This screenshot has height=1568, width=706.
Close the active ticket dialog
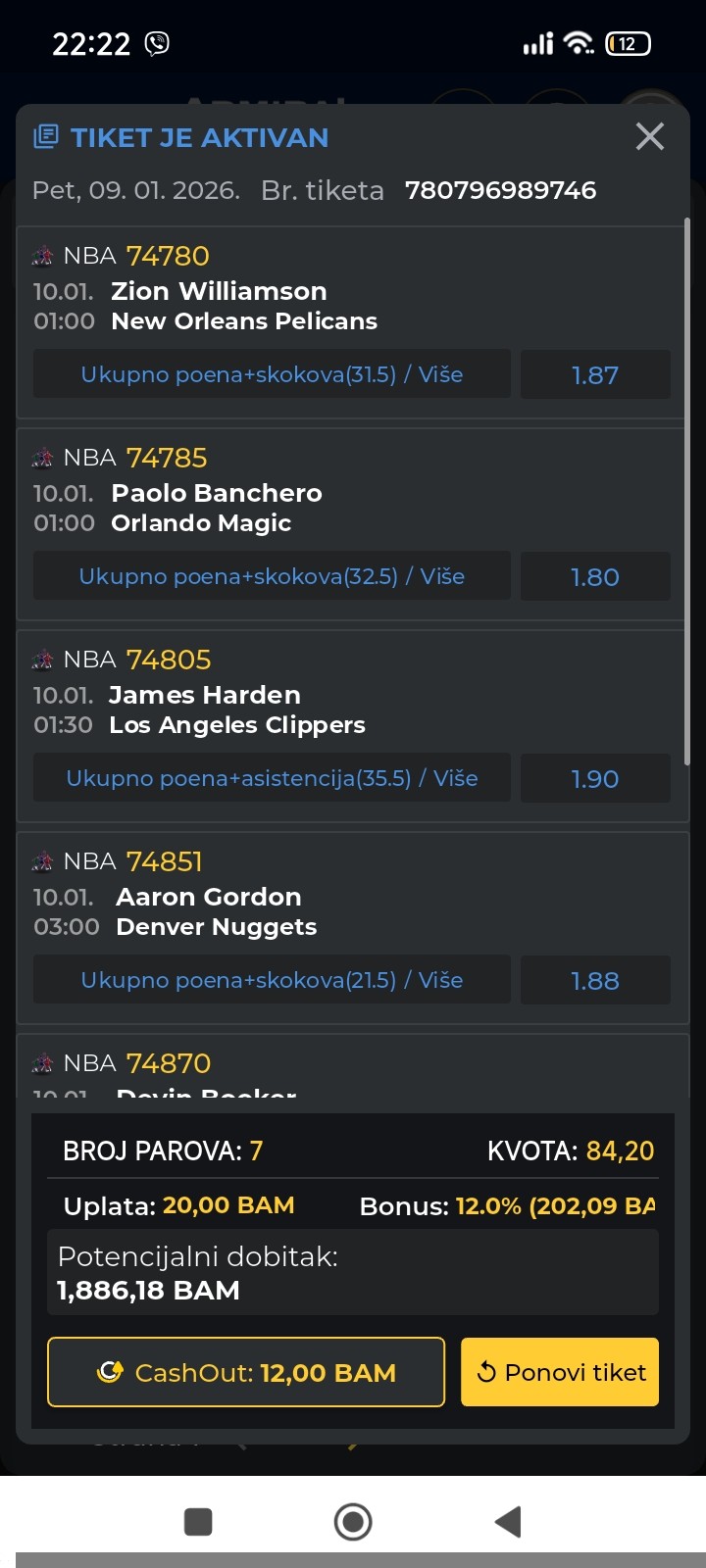click(649, 136)
